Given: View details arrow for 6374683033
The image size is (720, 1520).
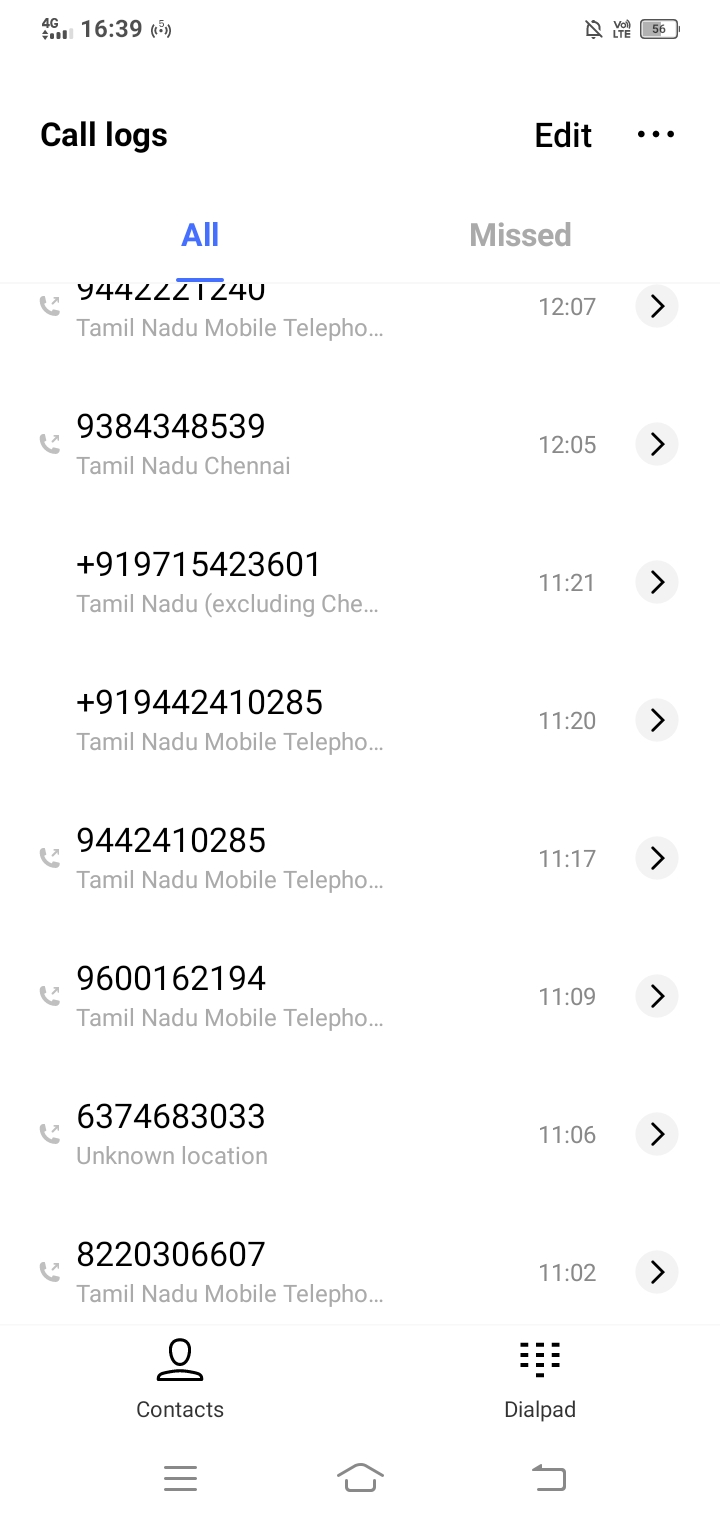Looking at the screenshot, I should [657, 1134].
